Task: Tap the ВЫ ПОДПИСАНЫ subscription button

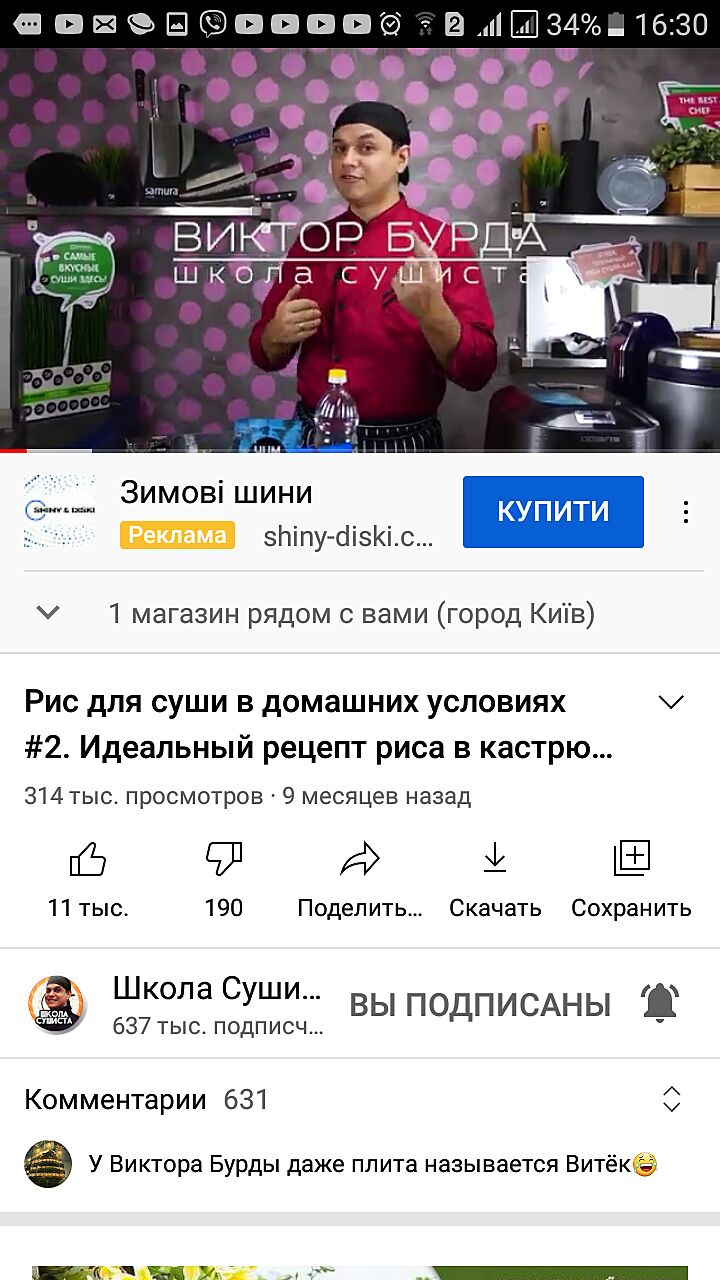Action: 480,1004
